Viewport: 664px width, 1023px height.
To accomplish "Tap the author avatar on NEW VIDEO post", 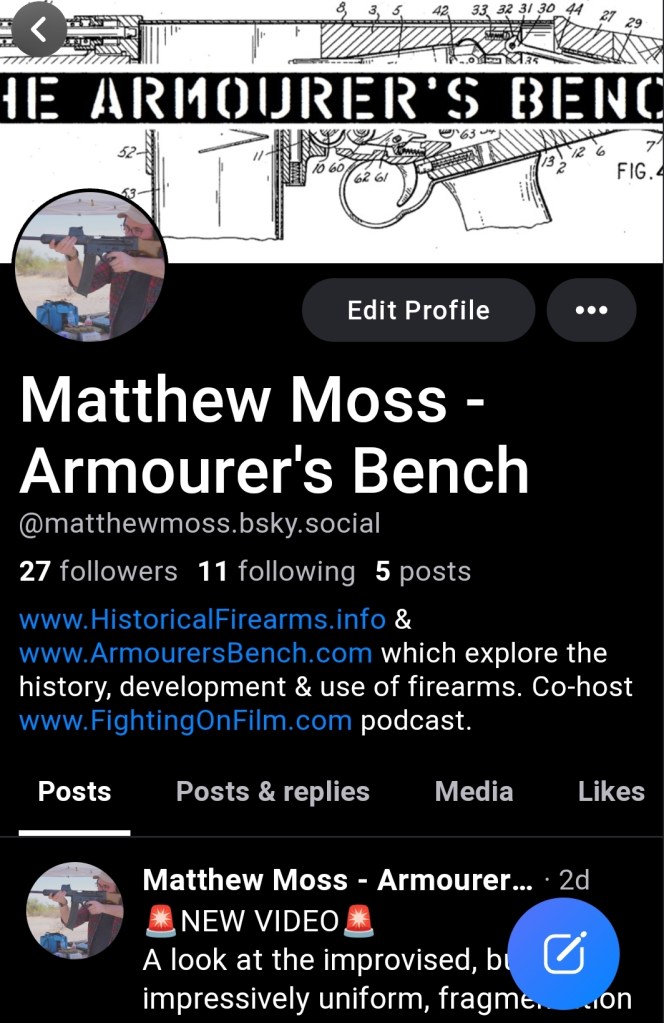I will (x=74, y=910).
